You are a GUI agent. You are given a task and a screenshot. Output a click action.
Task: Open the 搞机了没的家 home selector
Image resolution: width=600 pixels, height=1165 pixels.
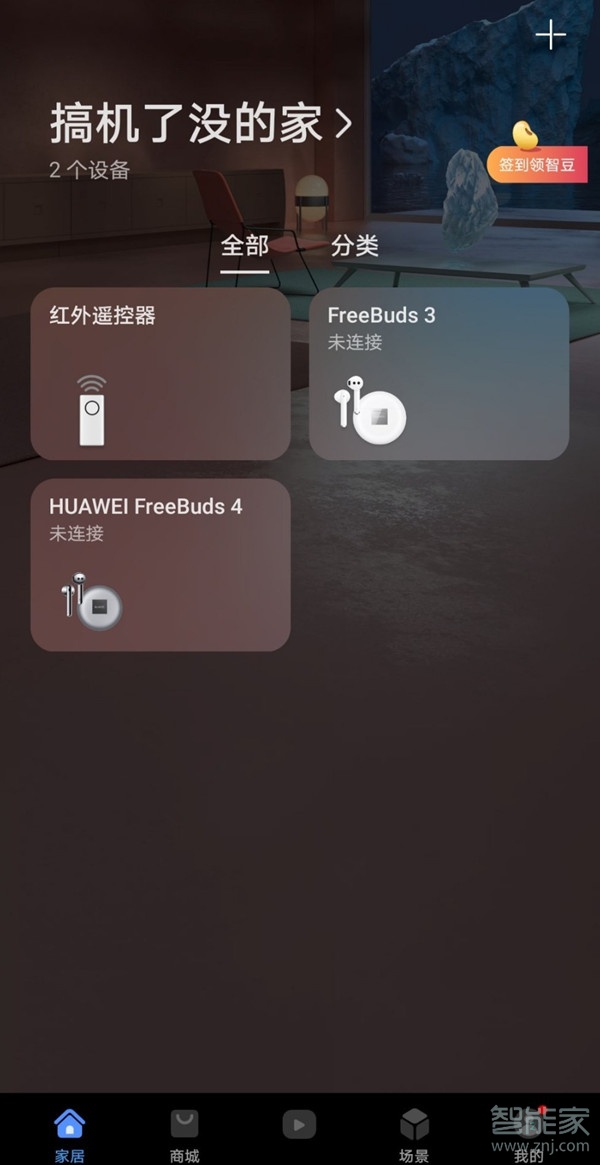201,125
